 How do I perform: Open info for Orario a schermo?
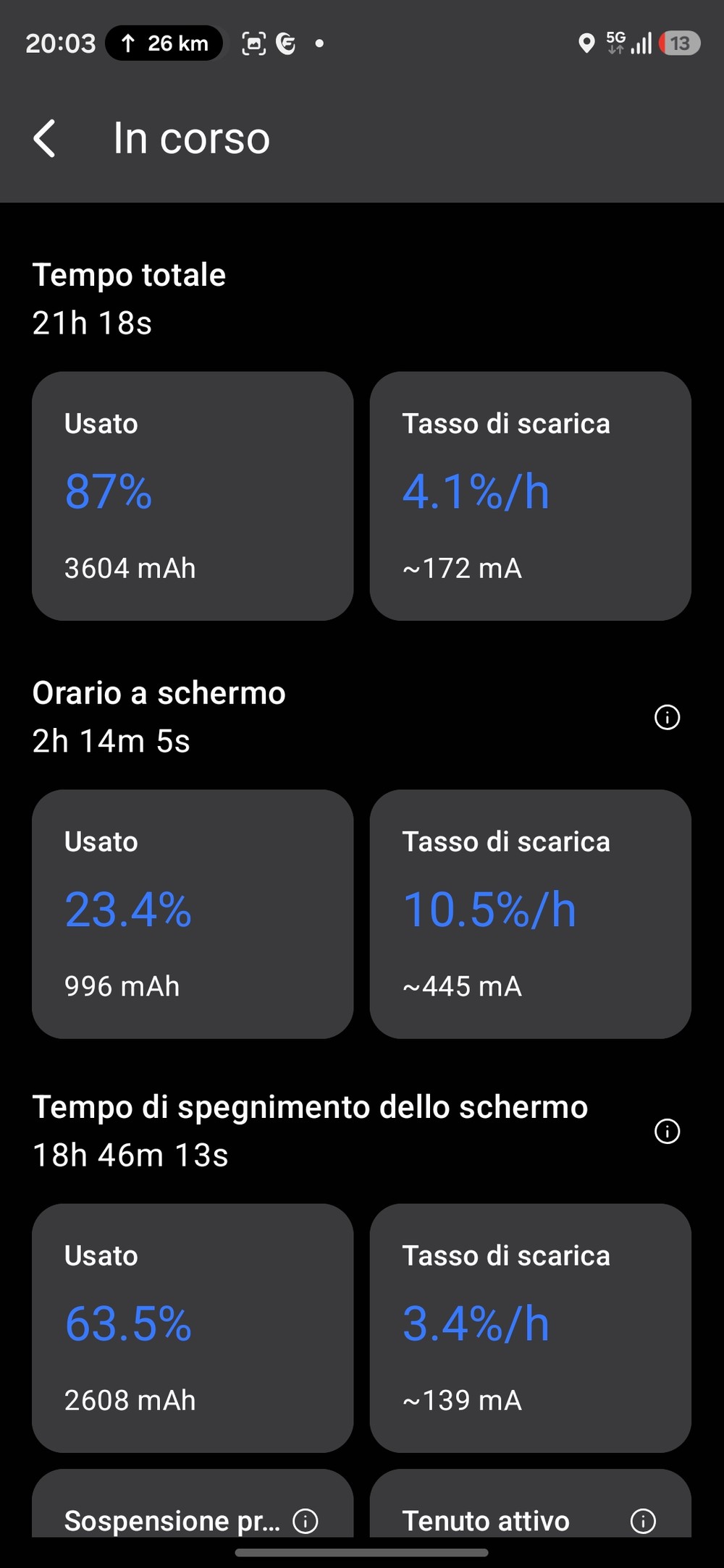point(667,717)
